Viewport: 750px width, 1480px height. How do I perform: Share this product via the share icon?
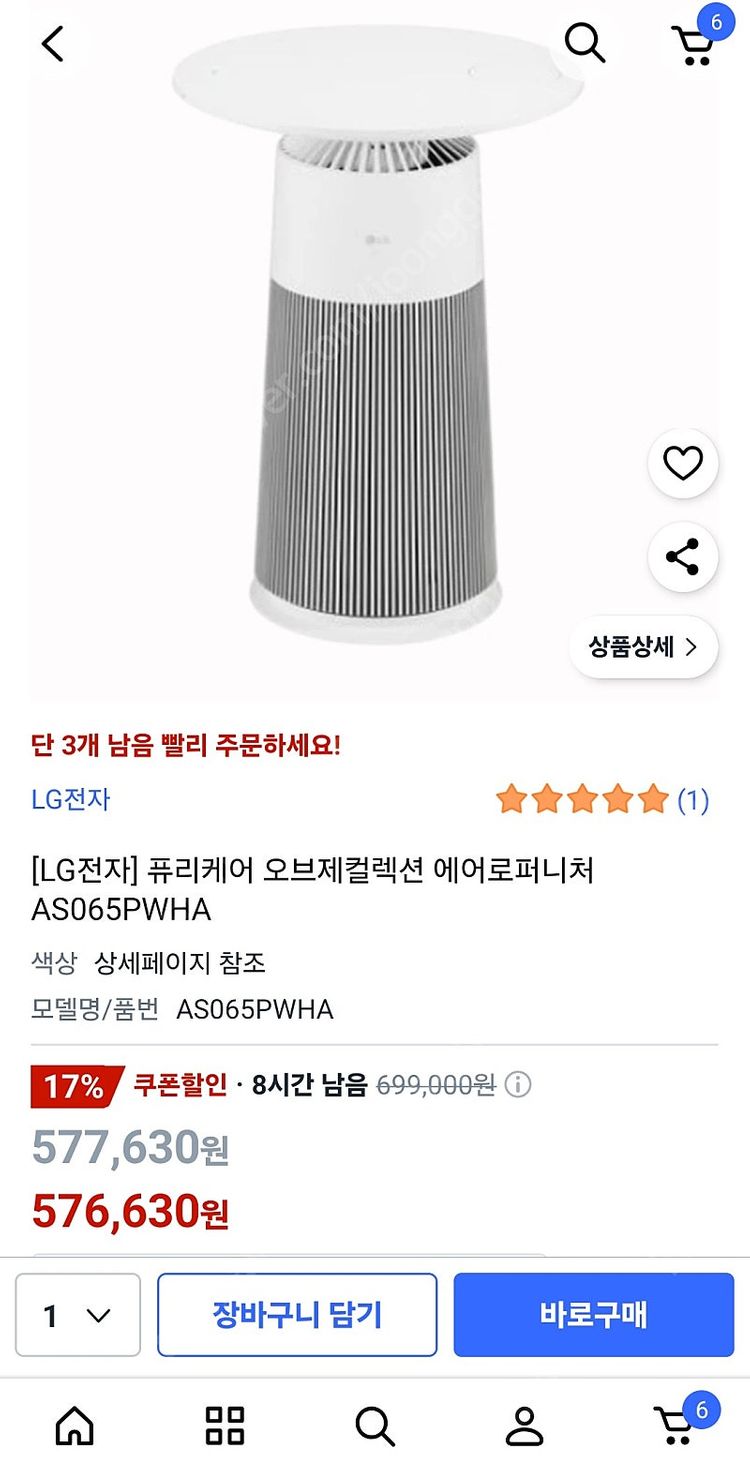click(682, 557)
